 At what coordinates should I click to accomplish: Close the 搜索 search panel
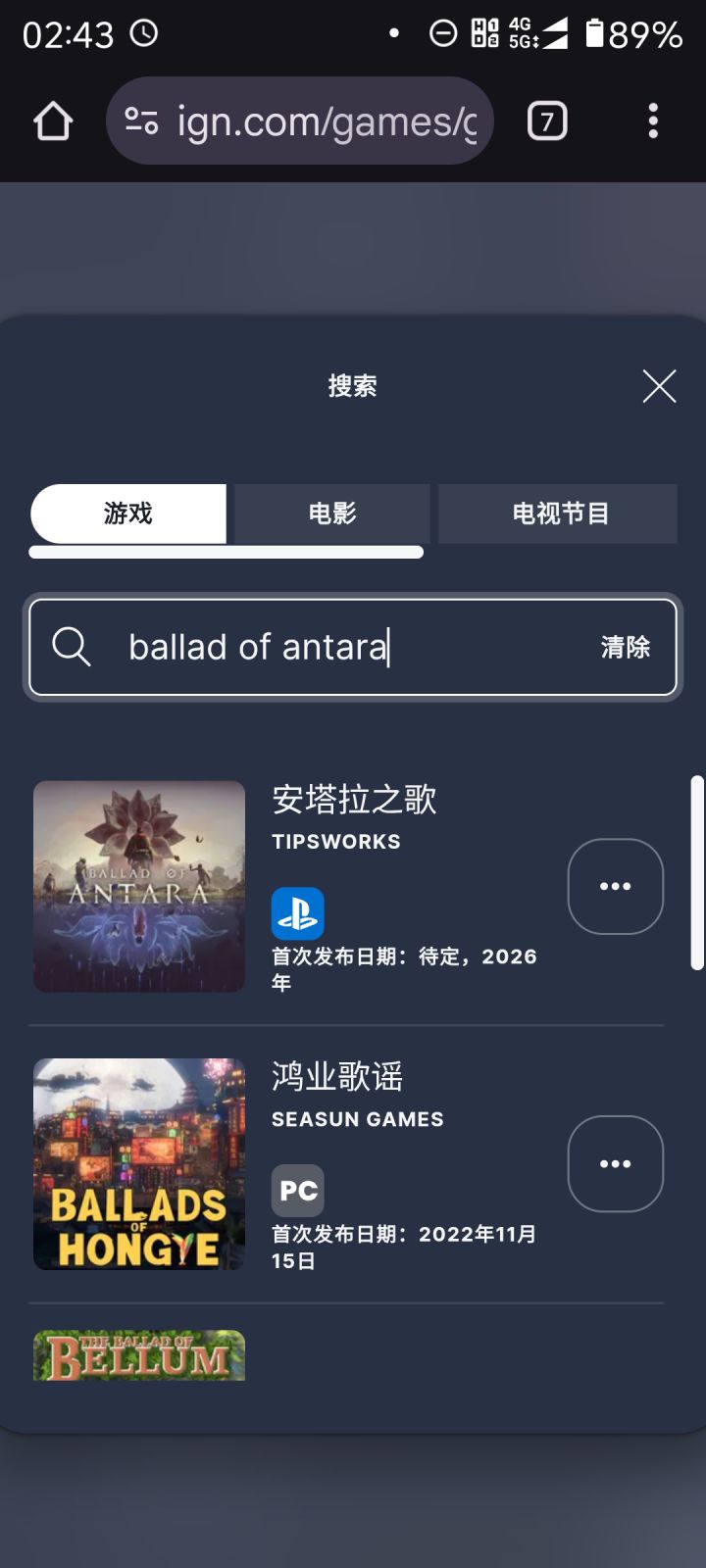tap(659, 386)
